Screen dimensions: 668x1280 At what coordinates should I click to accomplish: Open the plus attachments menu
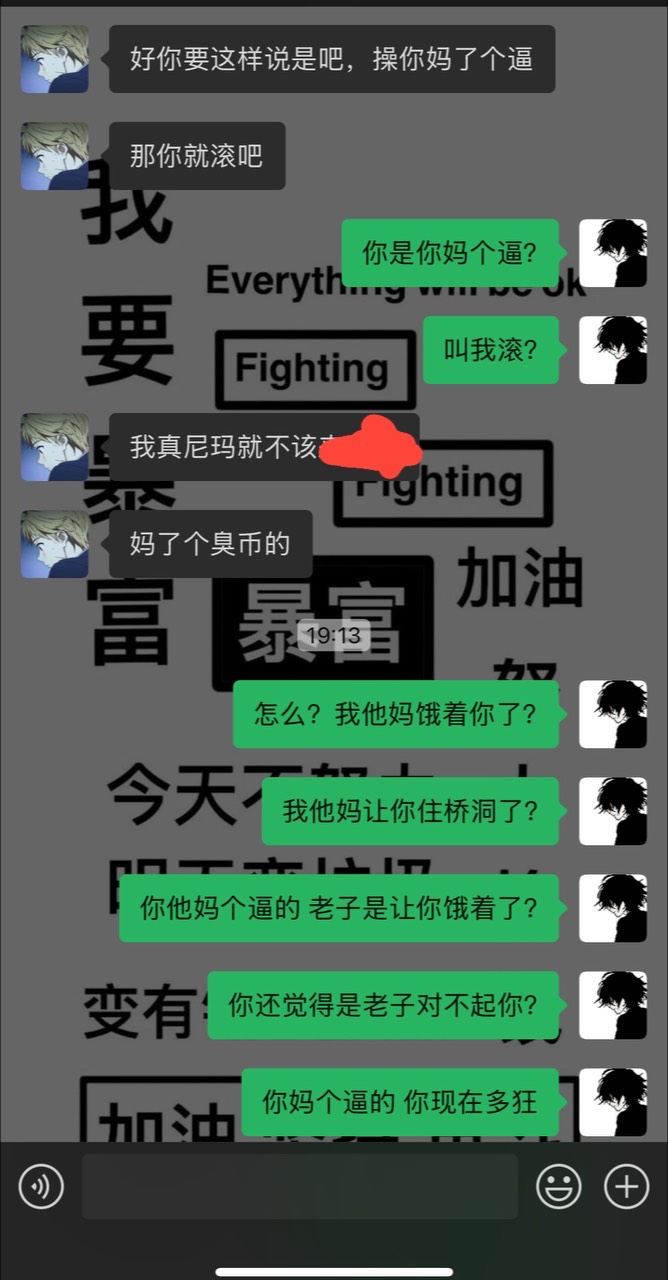click(x=627, y=1187)
